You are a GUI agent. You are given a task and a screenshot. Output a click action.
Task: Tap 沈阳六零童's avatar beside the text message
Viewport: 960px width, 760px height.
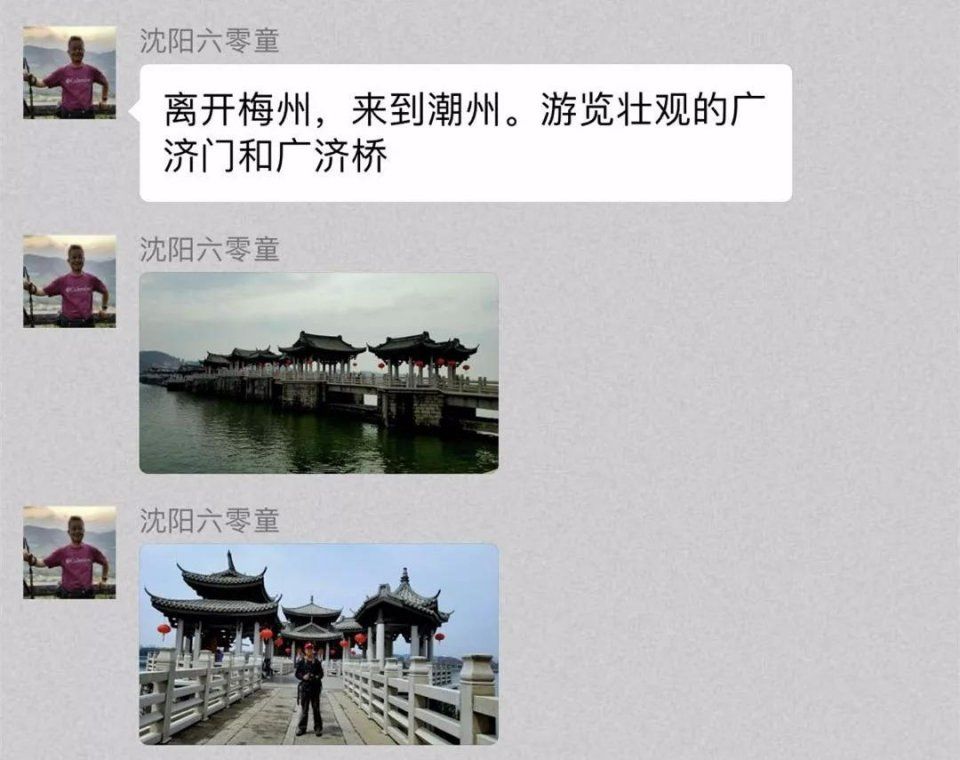point(69,72)
